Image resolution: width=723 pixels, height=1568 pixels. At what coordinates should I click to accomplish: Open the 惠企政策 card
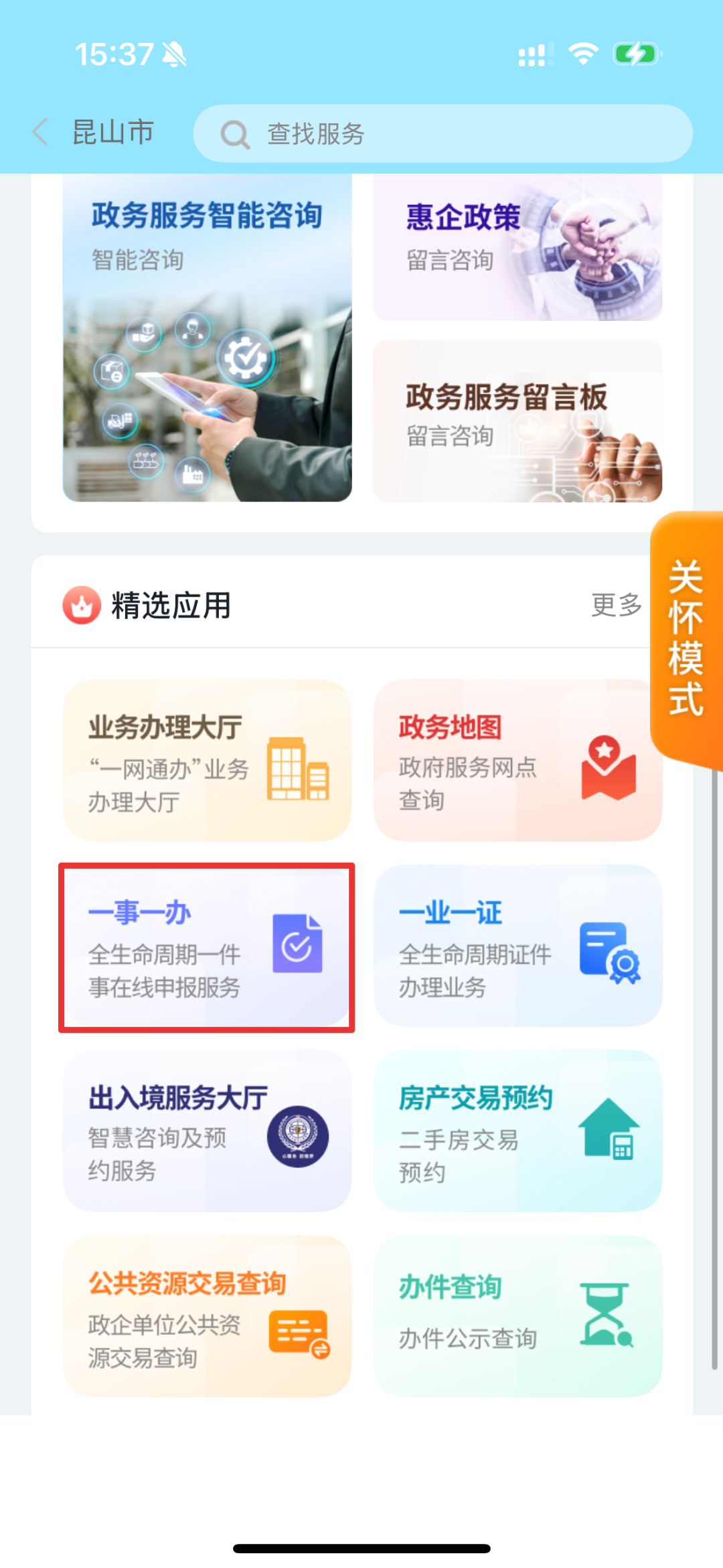coord(517,248)
